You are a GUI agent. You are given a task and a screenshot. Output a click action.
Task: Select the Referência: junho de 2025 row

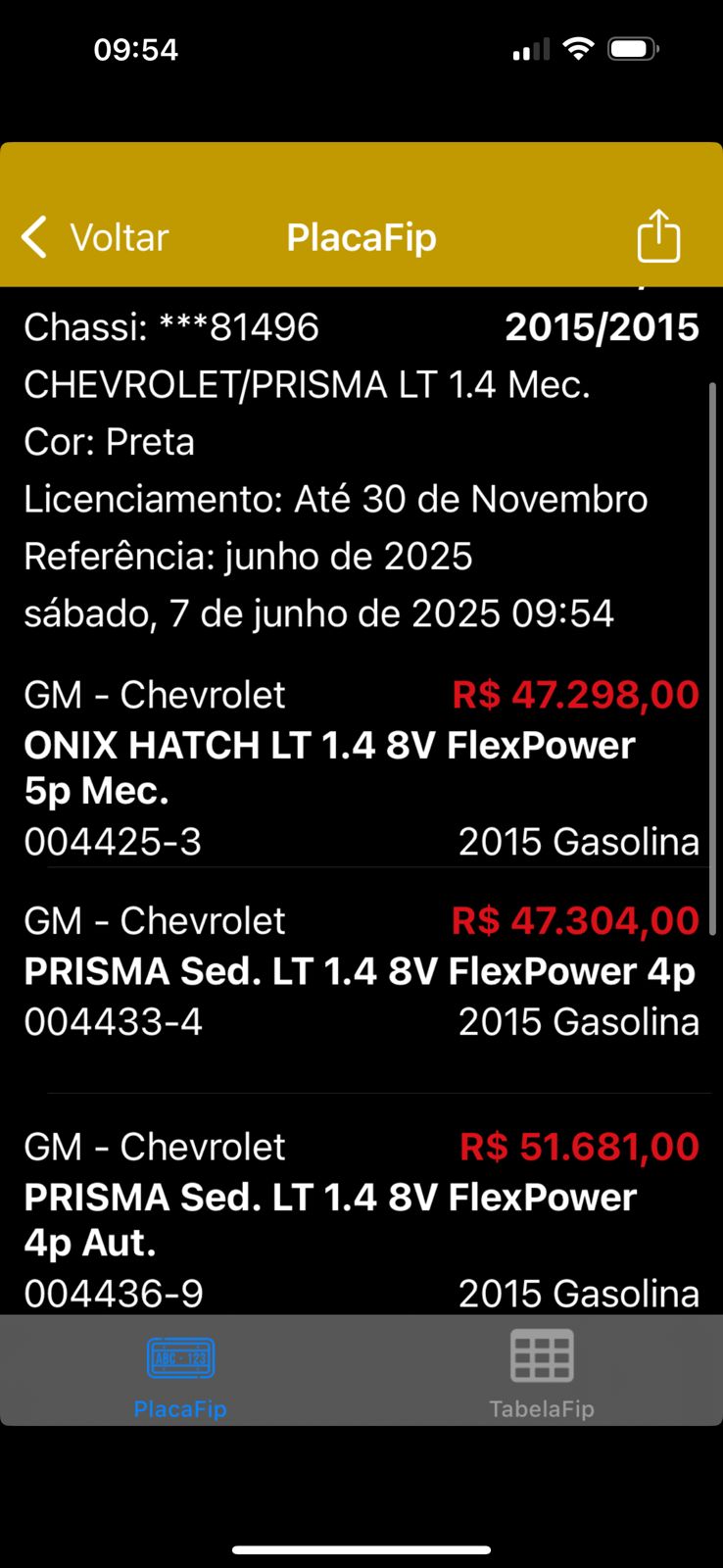click(x=247, y=556)
